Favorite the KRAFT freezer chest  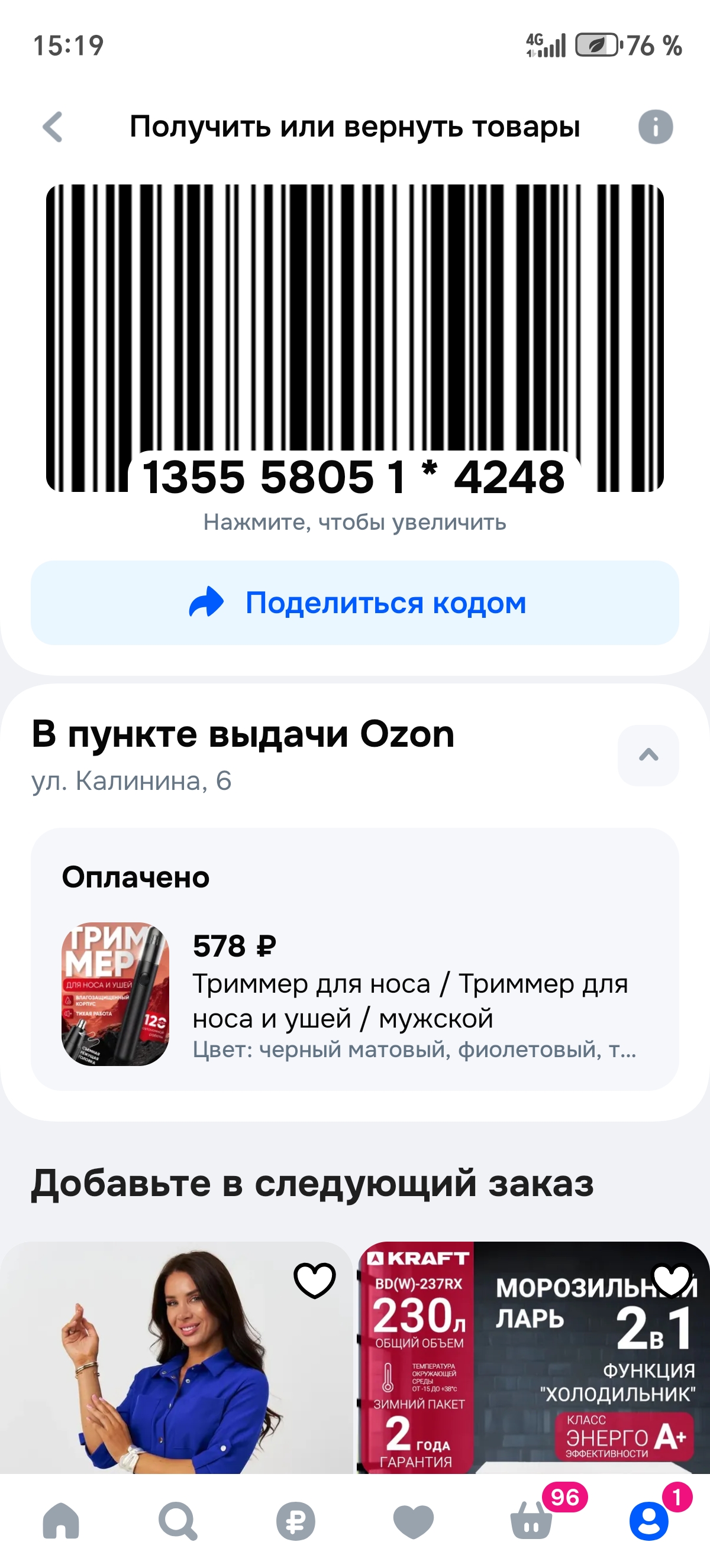pos(671,1279)
